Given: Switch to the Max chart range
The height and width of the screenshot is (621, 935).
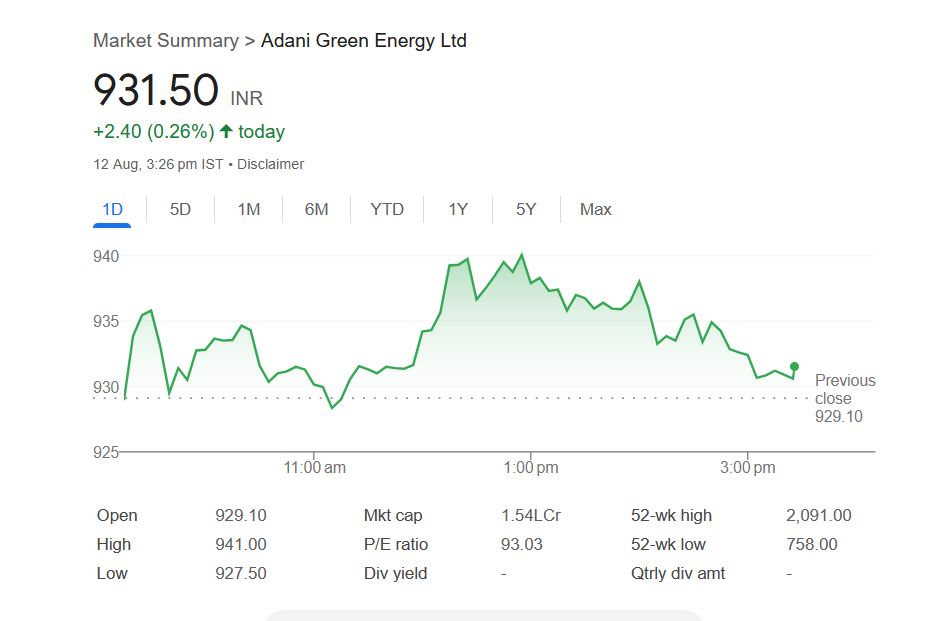Looking at the screenshot, I should click(x=595, y=209).
